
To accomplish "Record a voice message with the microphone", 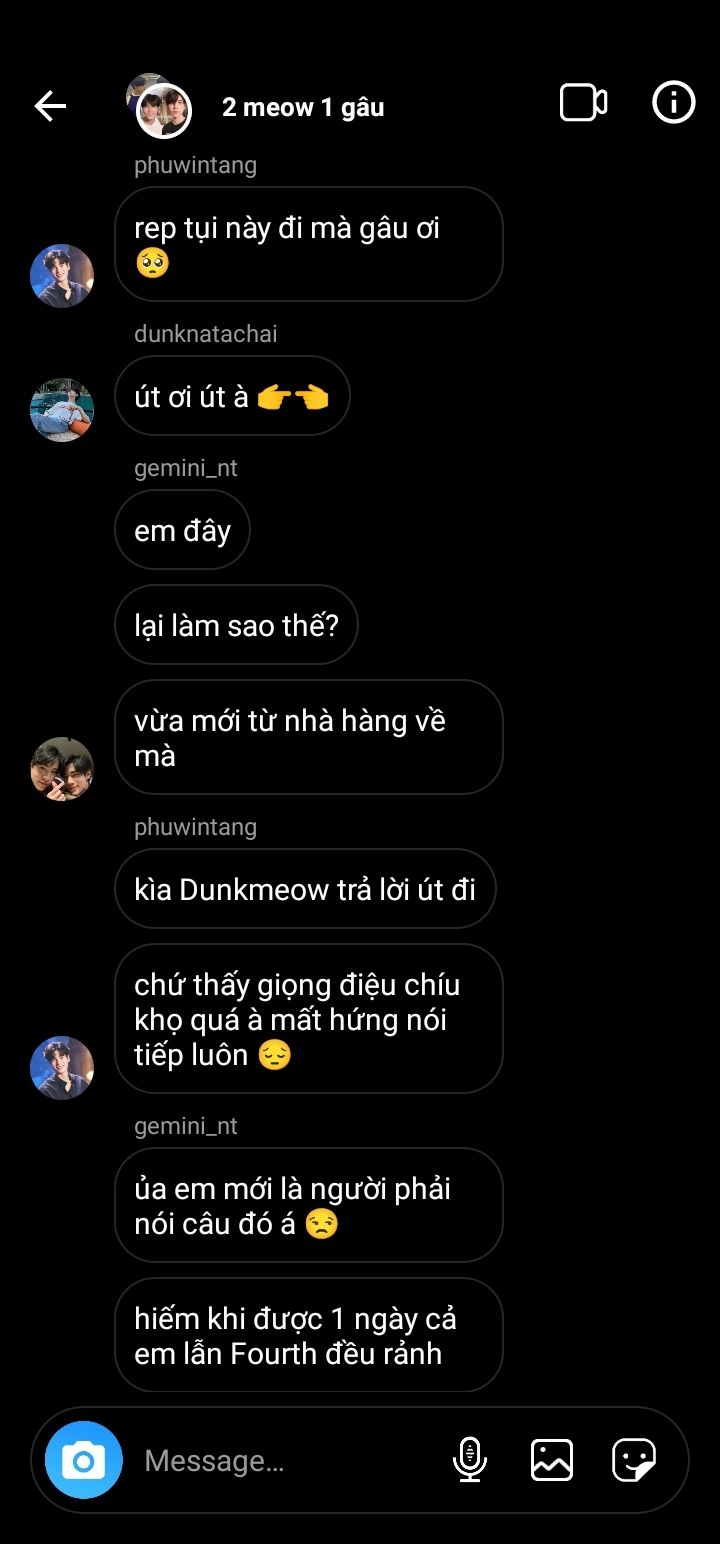I will pos(469,1460).
